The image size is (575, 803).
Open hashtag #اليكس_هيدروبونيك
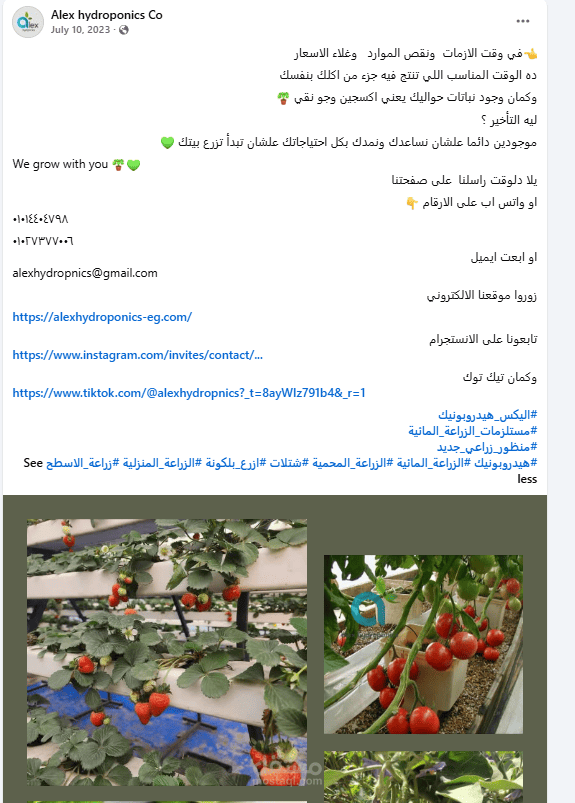pos(487,415)
